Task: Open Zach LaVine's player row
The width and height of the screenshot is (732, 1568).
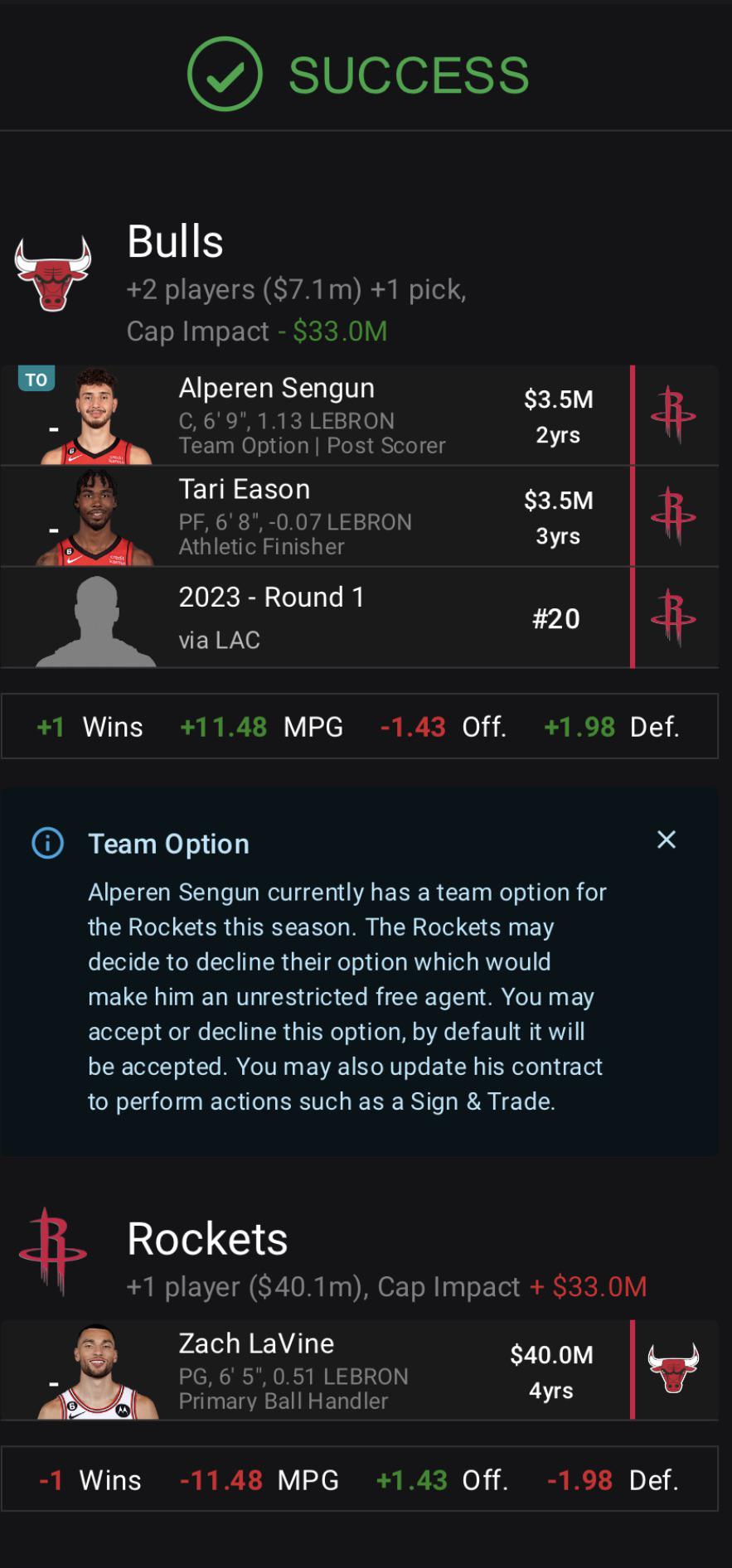Action: [332, 1370]
